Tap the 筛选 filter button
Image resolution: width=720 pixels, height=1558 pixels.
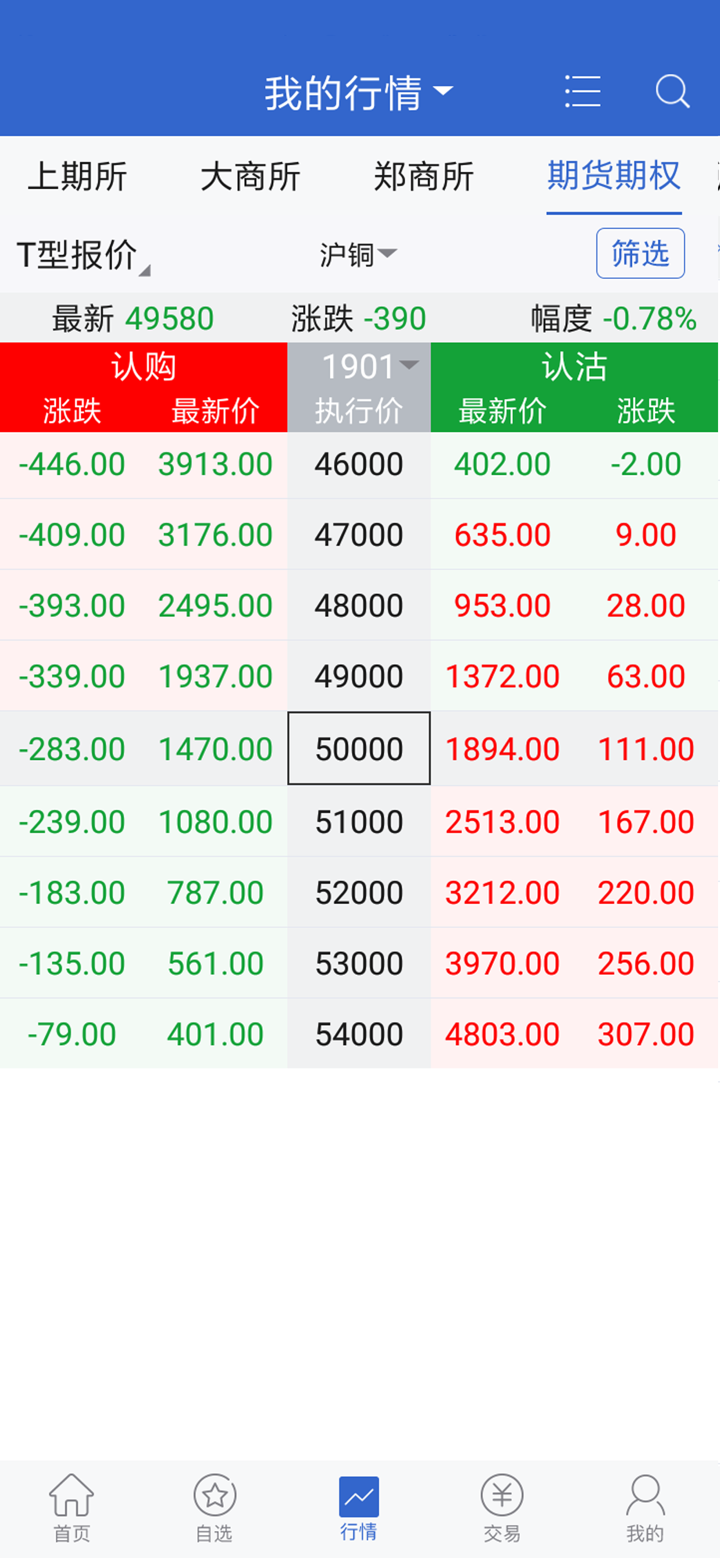(x=640, y=254)
